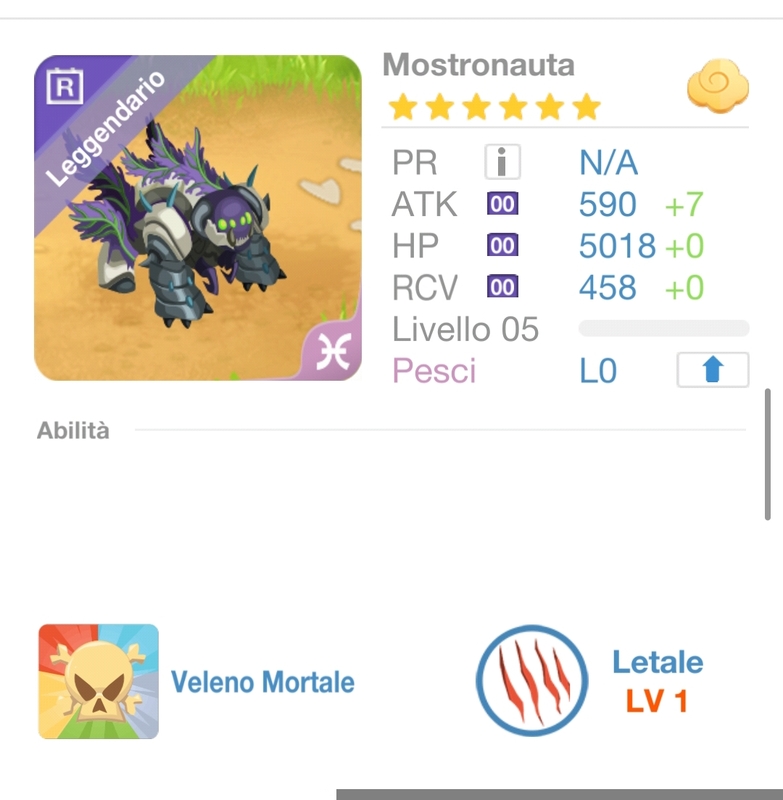Tap the blue upgrade arrow button
This screenshot has height=800, width=783.
pos(712,370)
